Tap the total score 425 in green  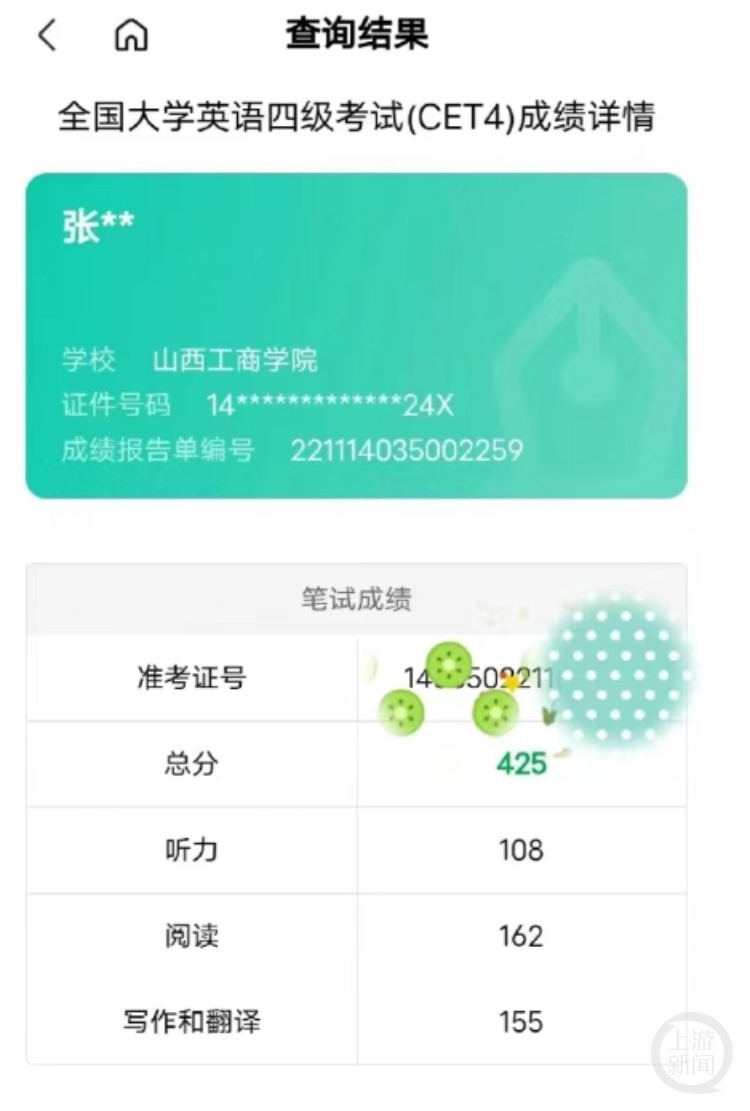pyautogui.click(x=520, y=763)
